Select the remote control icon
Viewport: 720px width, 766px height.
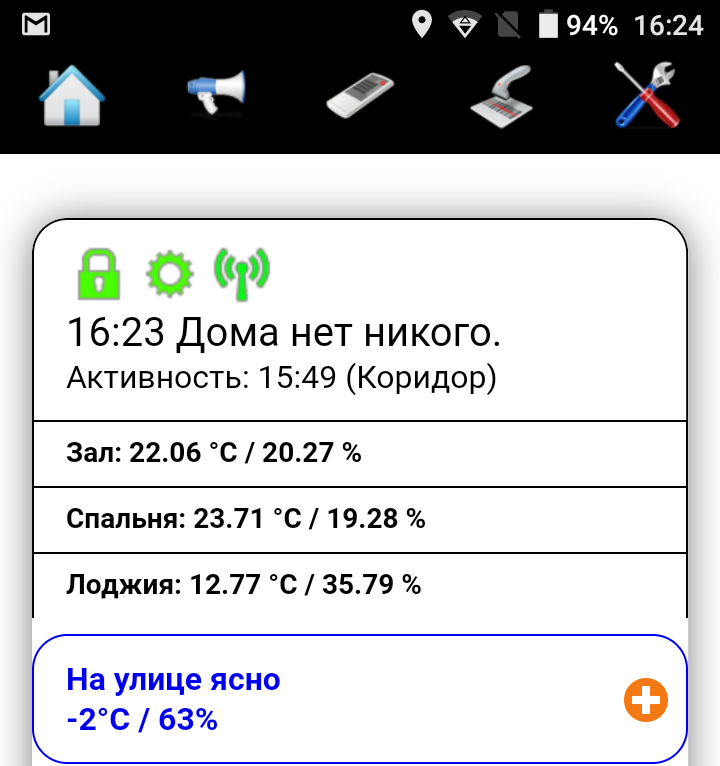(359, 96)
